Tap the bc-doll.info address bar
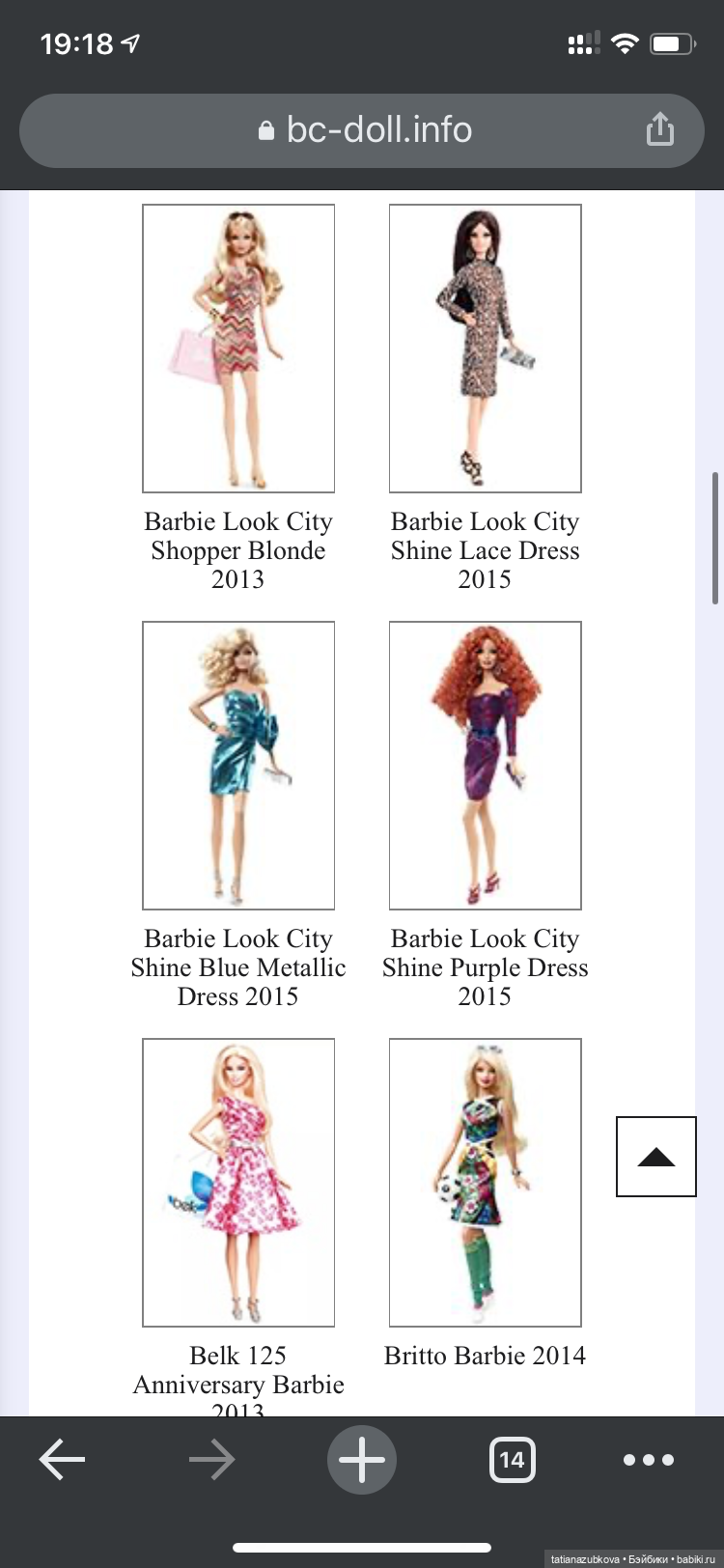The image size is (724, 1568). pyautogui.click(x=365, y=130)
